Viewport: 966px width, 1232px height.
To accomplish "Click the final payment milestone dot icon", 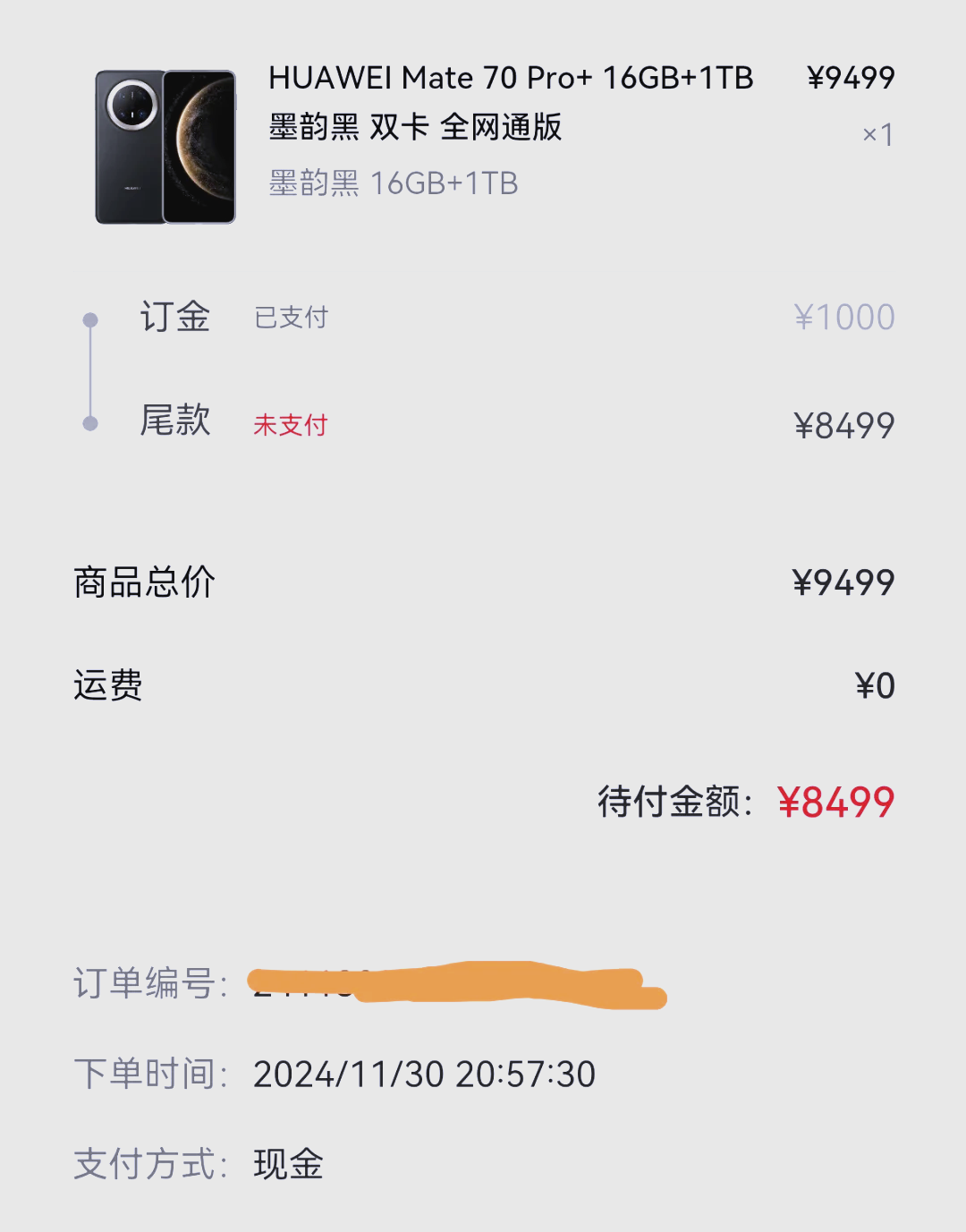I will coord(89,423).
